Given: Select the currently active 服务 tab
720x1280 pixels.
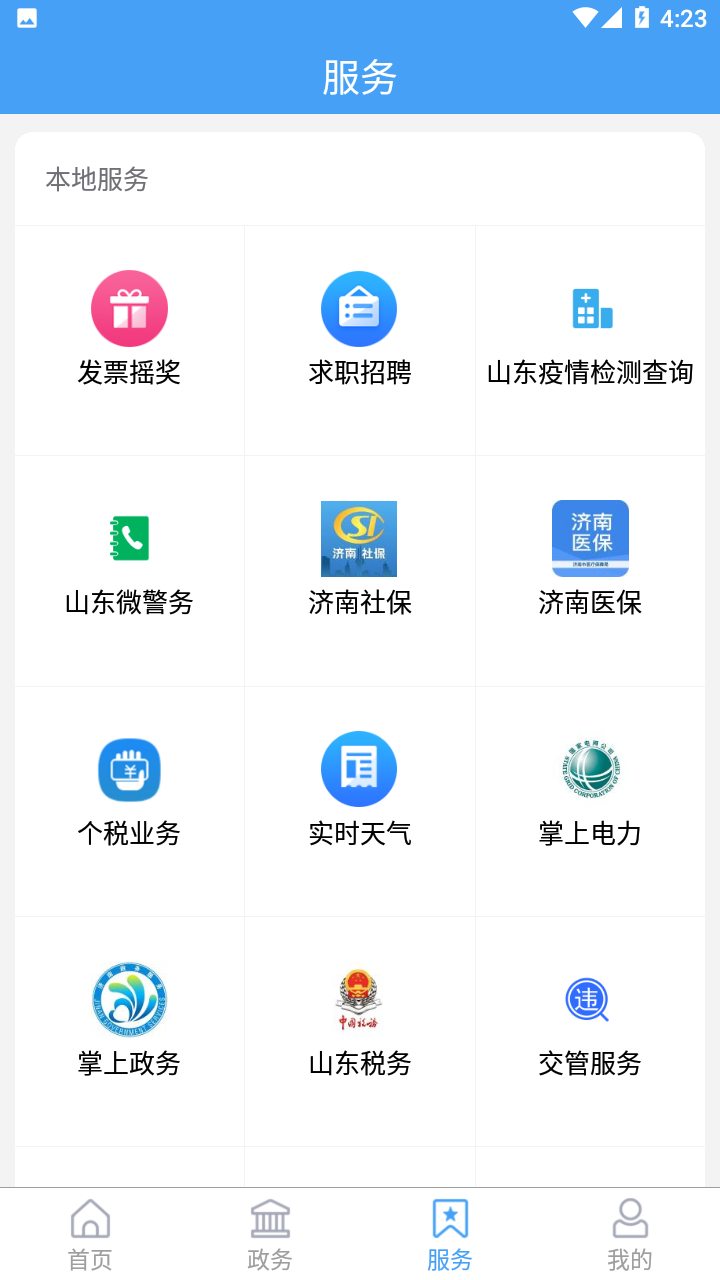Looking at the screenshot, I should 450,1232.
